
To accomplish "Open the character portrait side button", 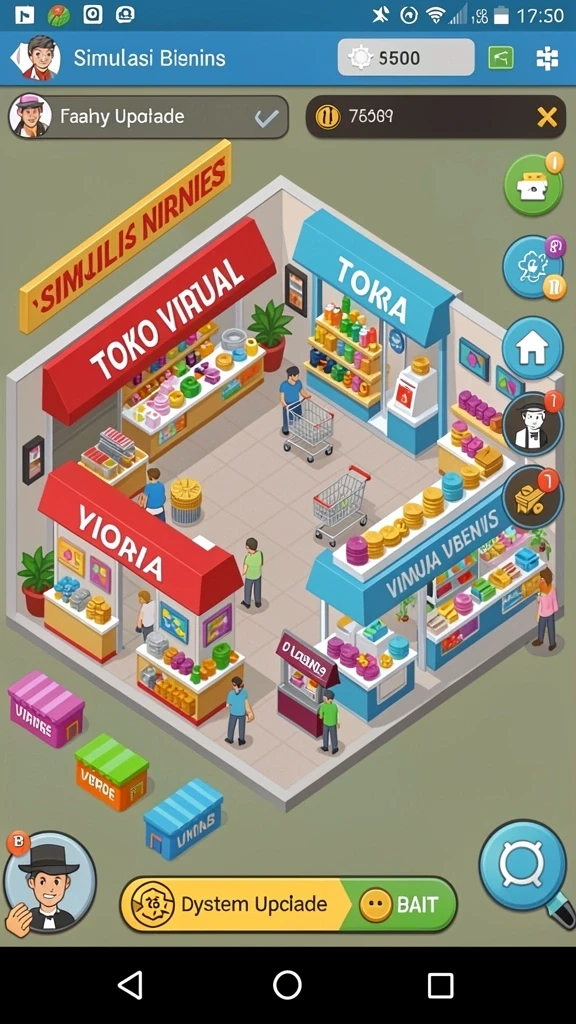I will (532, 424).
